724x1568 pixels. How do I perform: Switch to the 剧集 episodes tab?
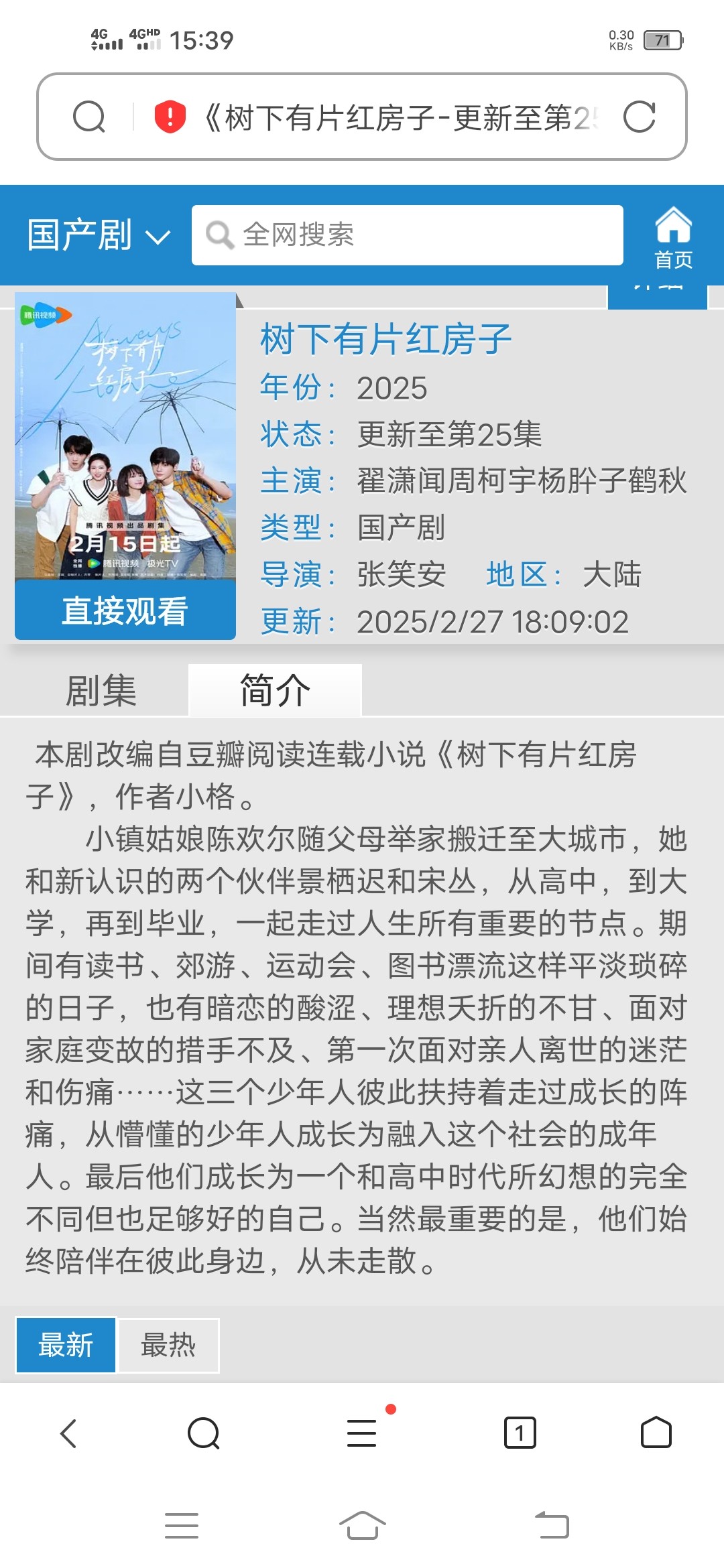(x=101, y=691)
